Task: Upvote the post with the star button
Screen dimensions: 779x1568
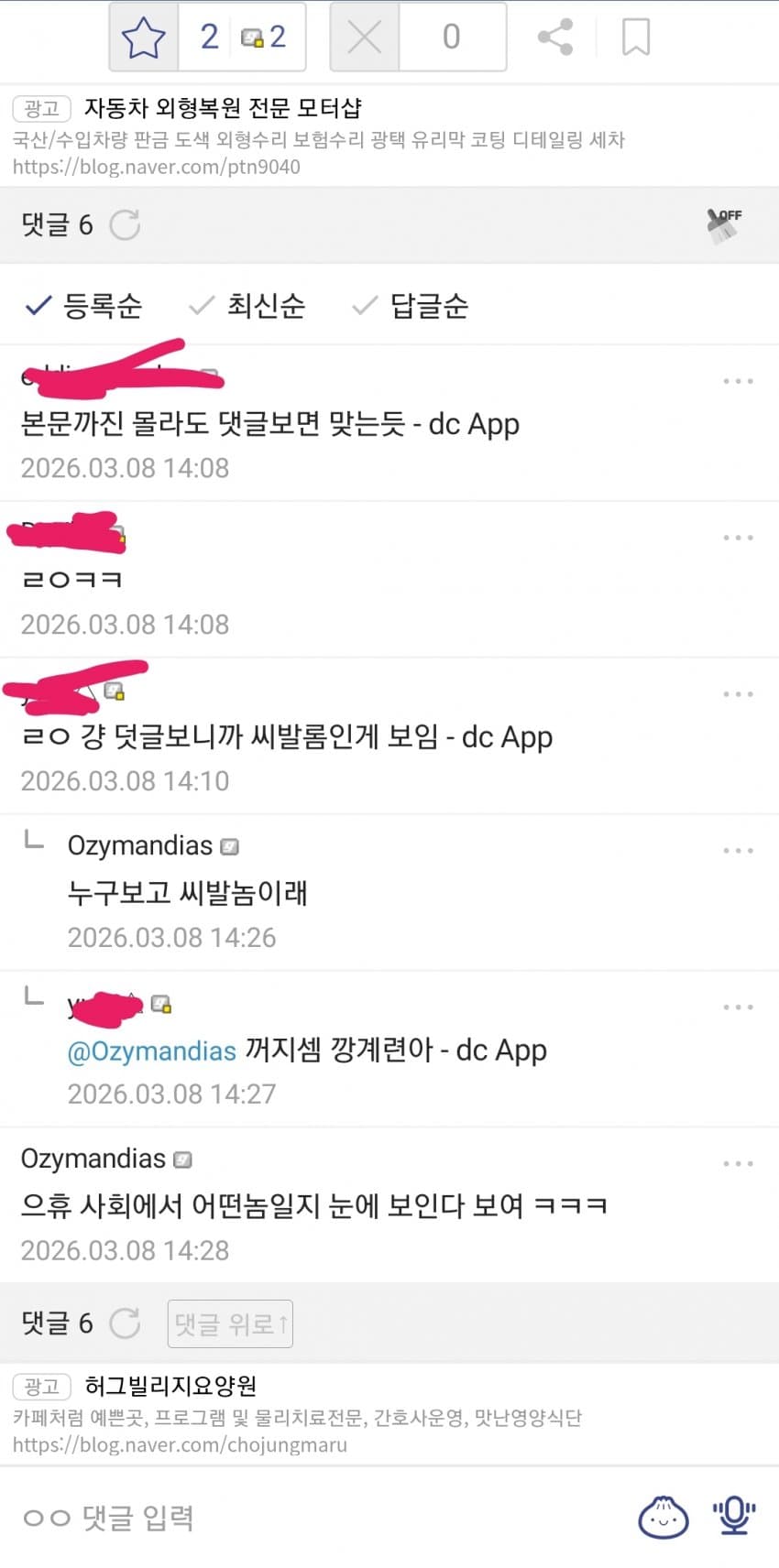Action: tap(144, 38)
